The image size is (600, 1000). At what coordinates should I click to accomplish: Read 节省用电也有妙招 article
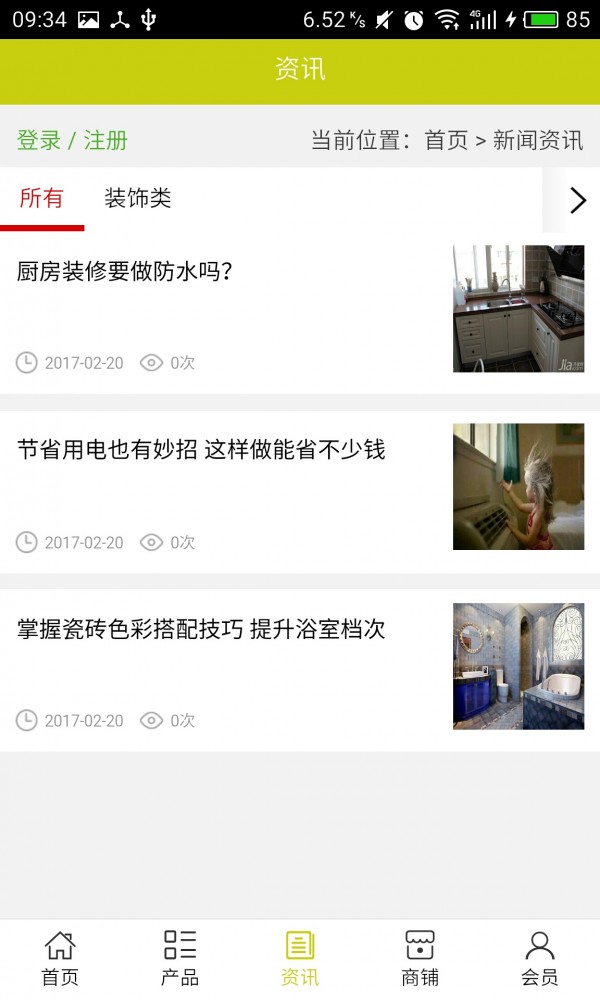pyautogui.click(x=201, y=450)
